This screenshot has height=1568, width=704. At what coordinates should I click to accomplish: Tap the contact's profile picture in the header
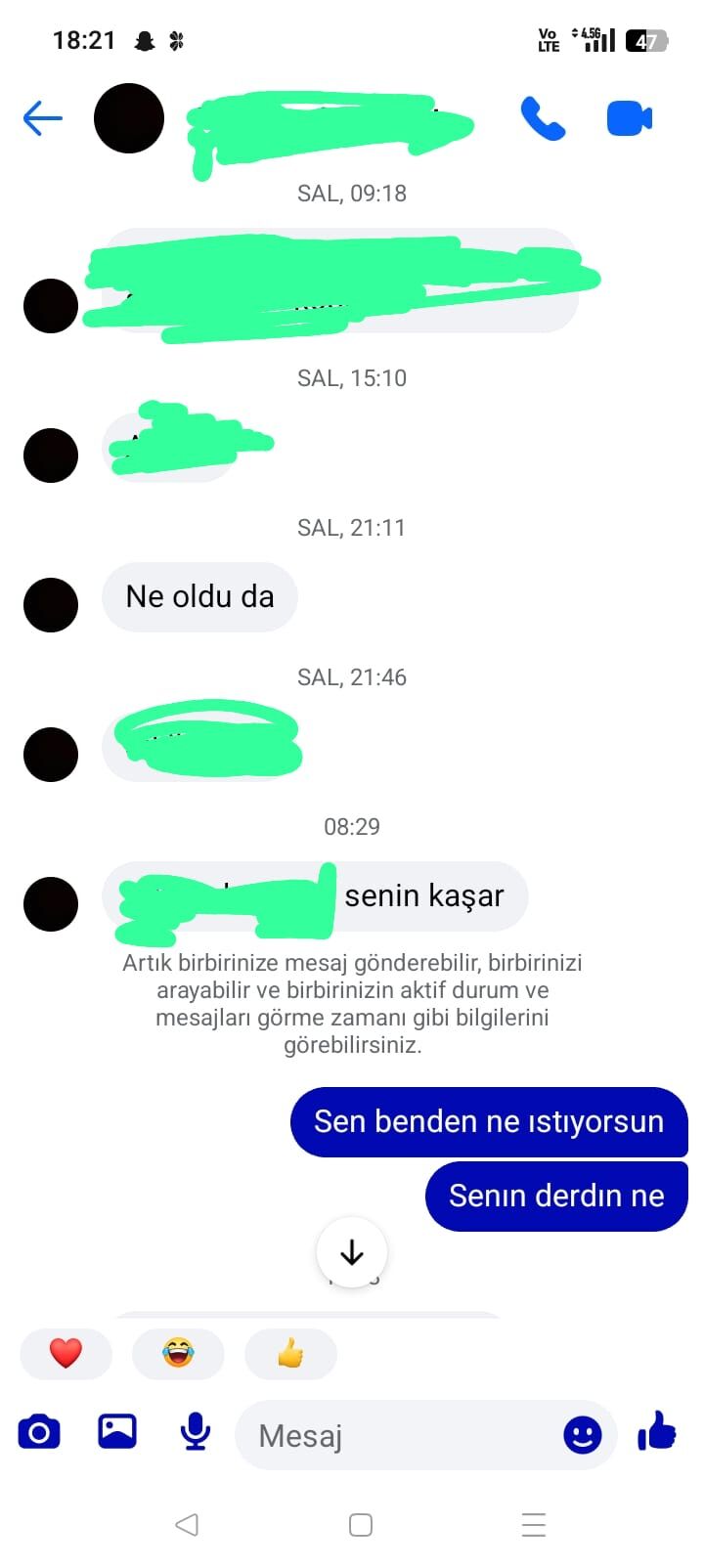point(128,117)
